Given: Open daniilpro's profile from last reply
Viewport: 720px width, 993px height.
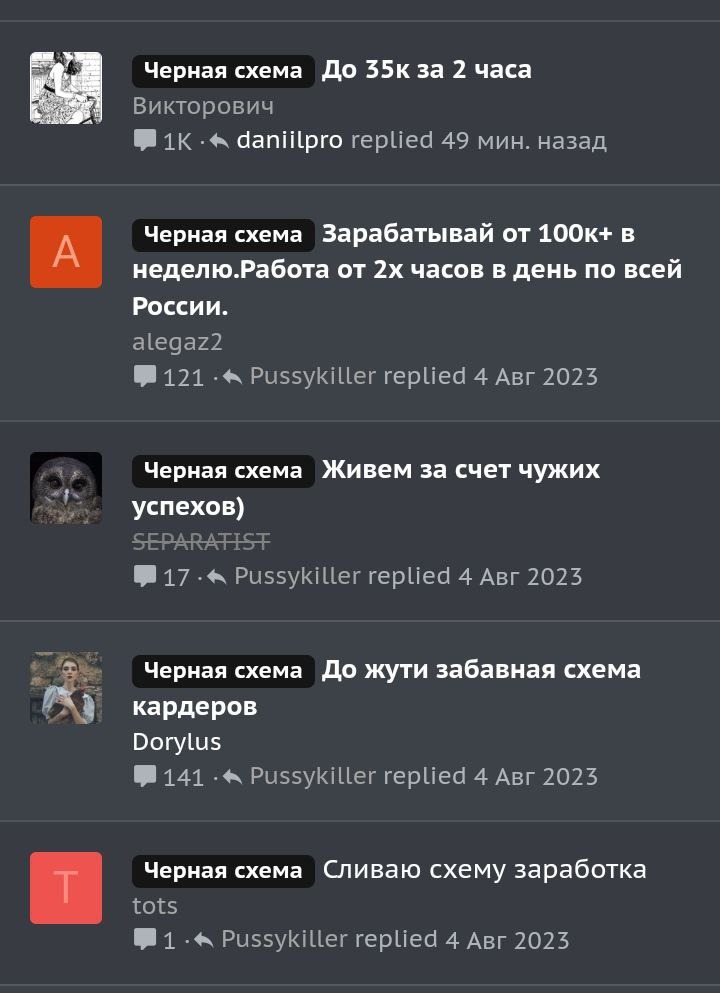Looking at the screenshot, I should coord(289,140).
